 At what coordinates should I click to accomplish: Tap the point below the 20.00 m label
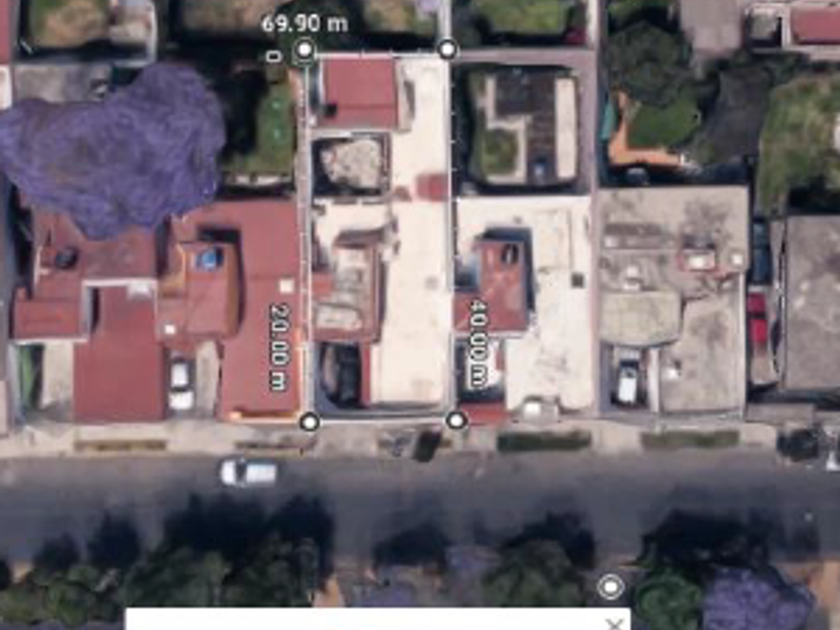pos(309,422)
